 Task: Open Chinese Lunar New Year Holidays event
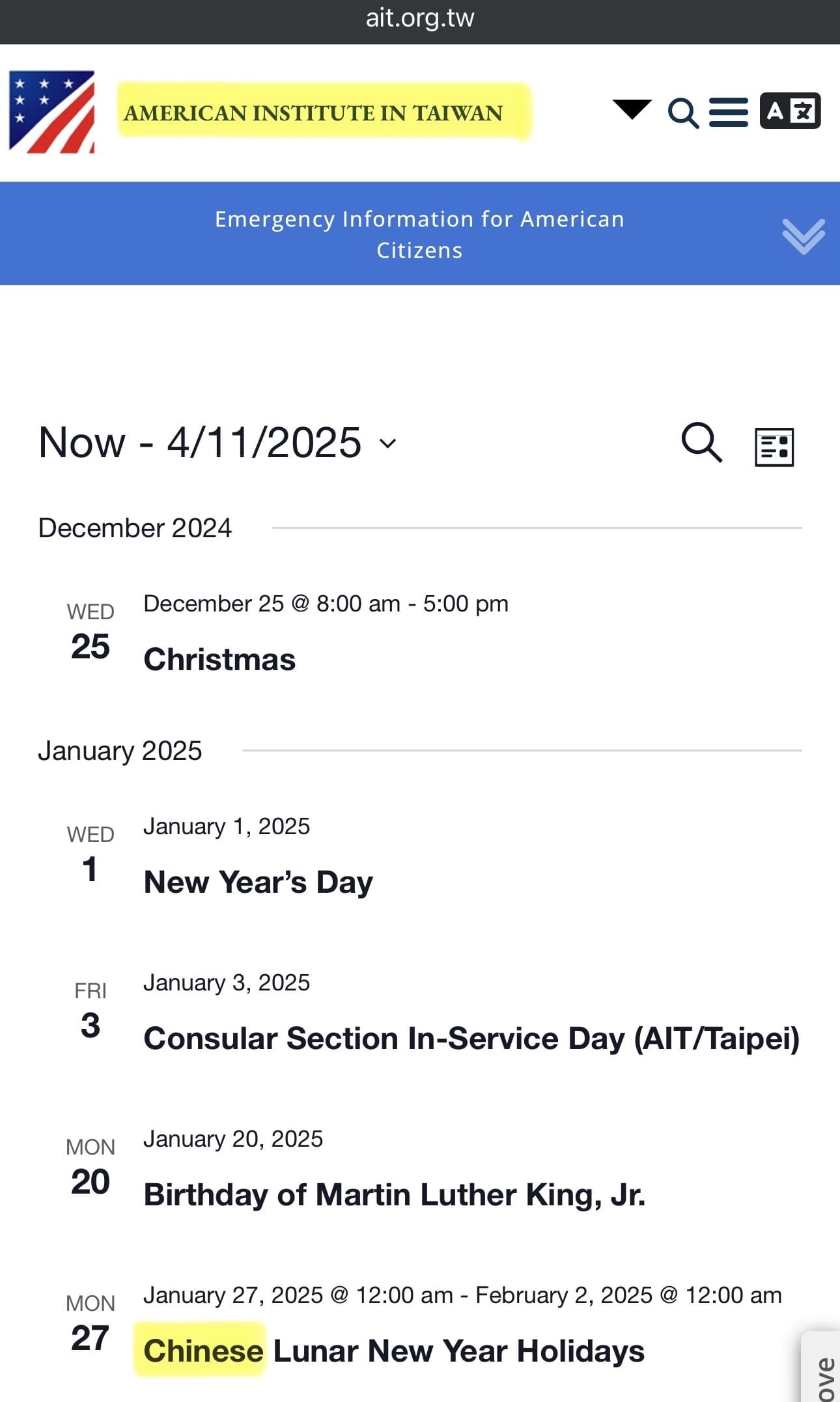(x=394, y=1351)
